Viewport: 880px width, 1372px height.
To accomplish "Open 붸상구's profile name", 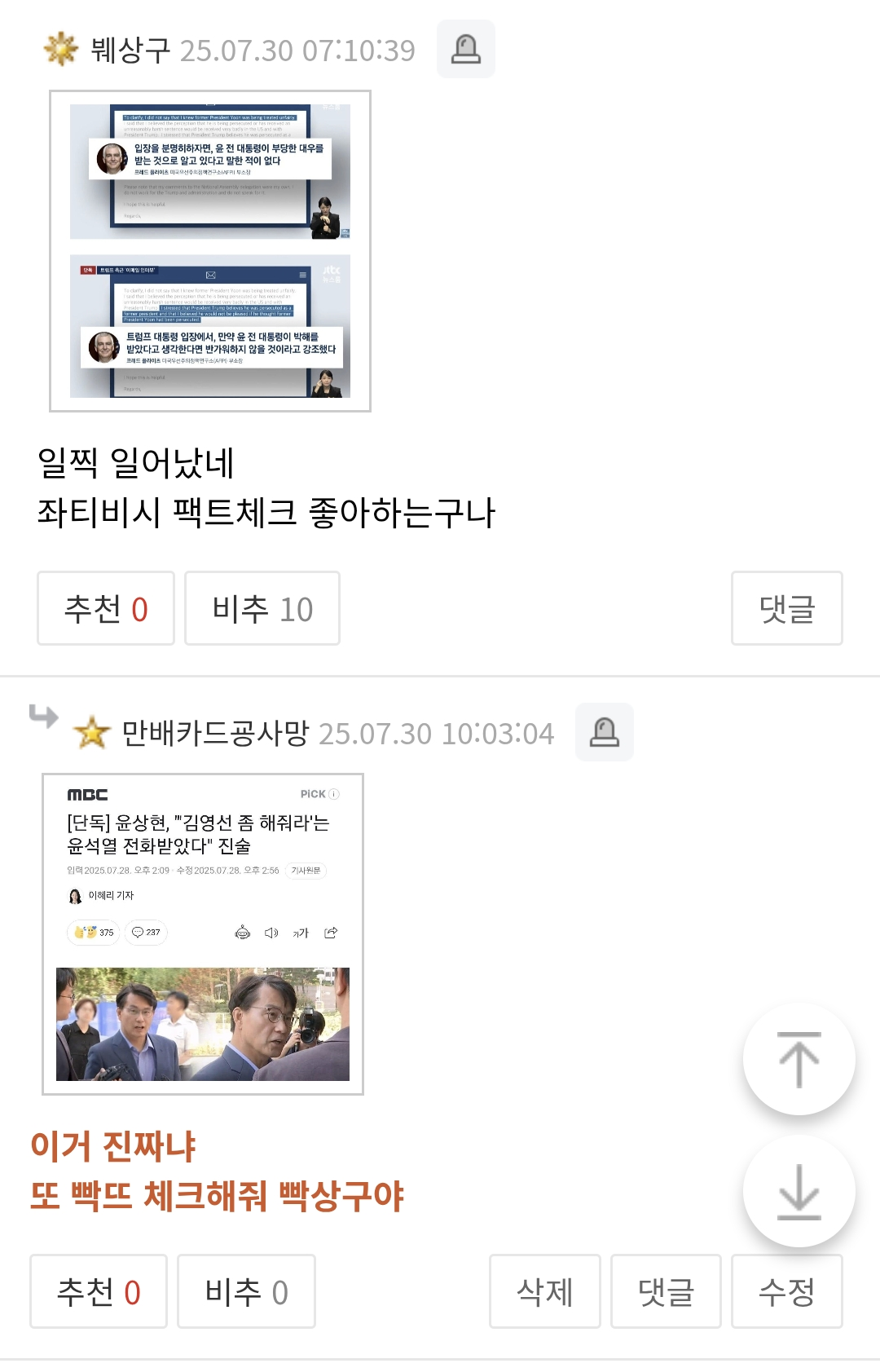I will click(130, 51).
